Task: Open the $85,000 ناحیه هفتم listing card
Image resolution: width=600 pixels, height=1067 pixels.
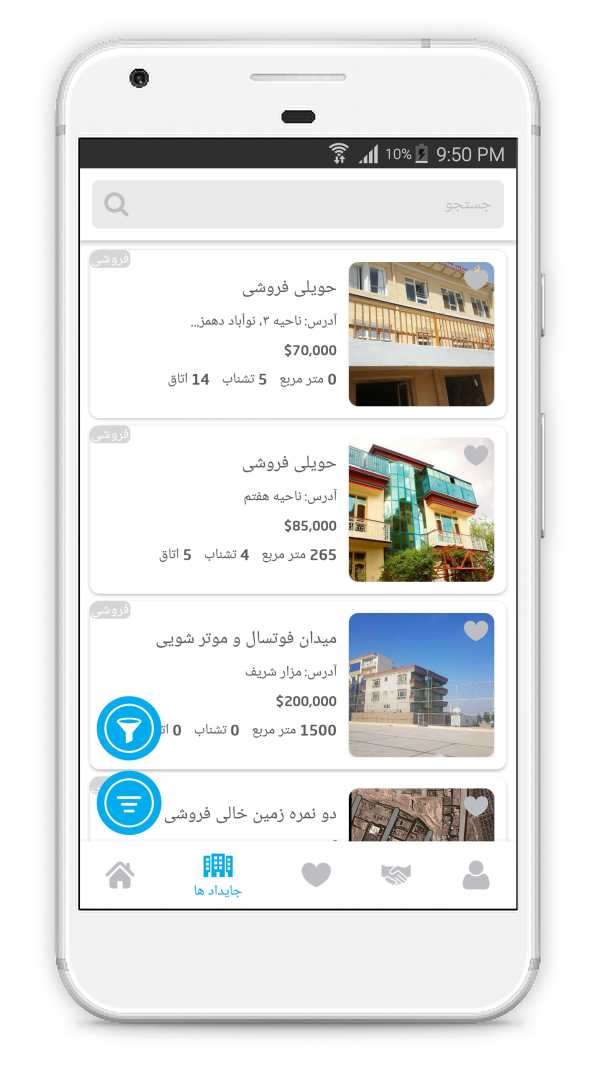Action: coord(297,510)
